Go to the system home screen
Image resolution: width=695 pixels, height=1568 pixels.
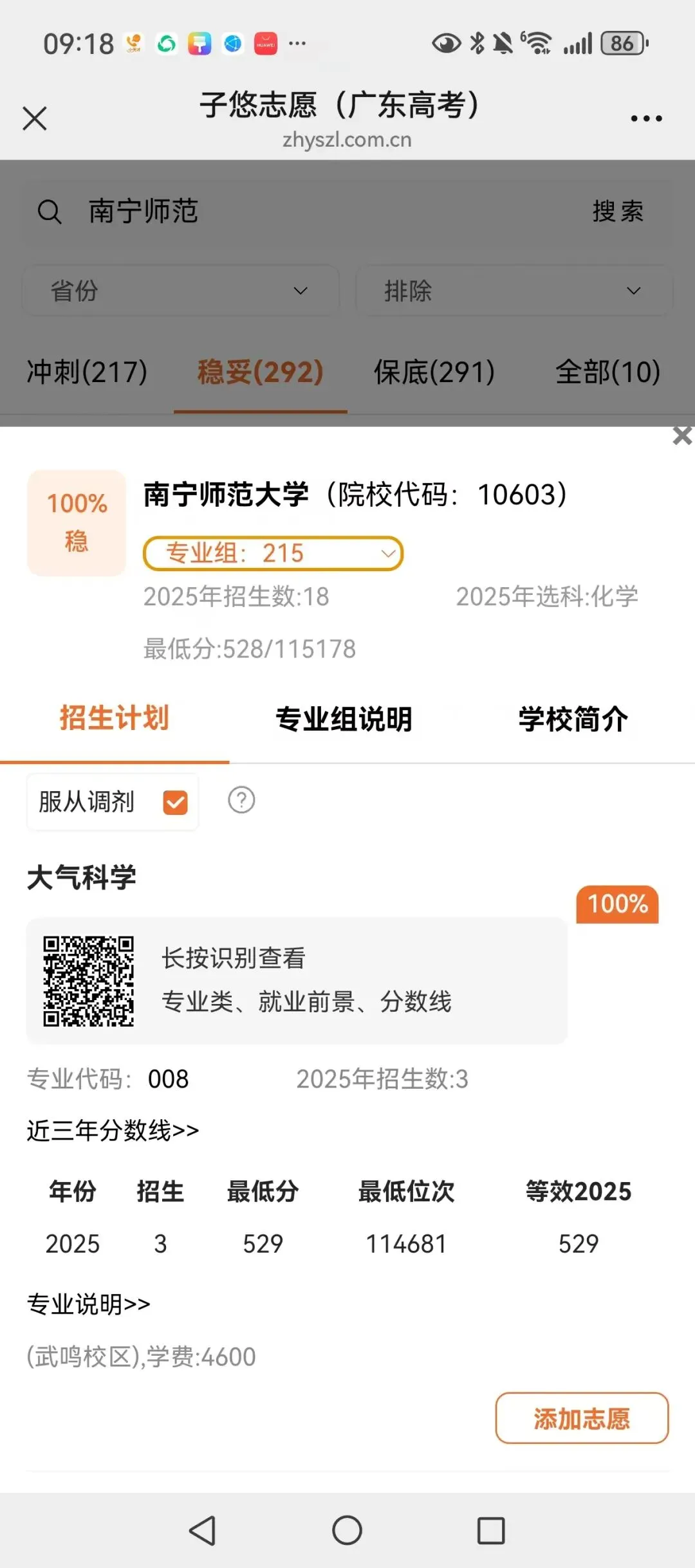pos(347,1530)
